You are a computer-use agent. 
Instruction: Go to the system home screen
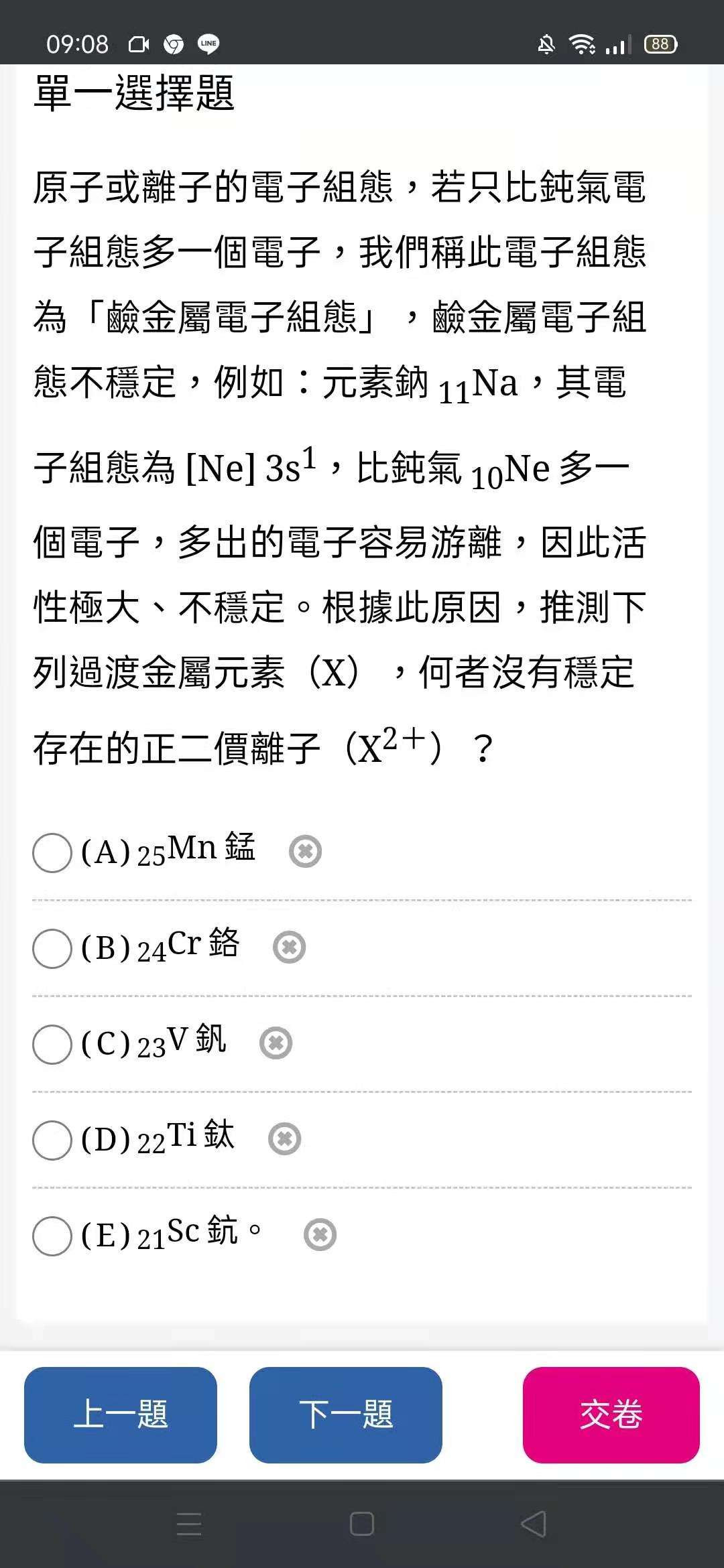(362, 1524)
